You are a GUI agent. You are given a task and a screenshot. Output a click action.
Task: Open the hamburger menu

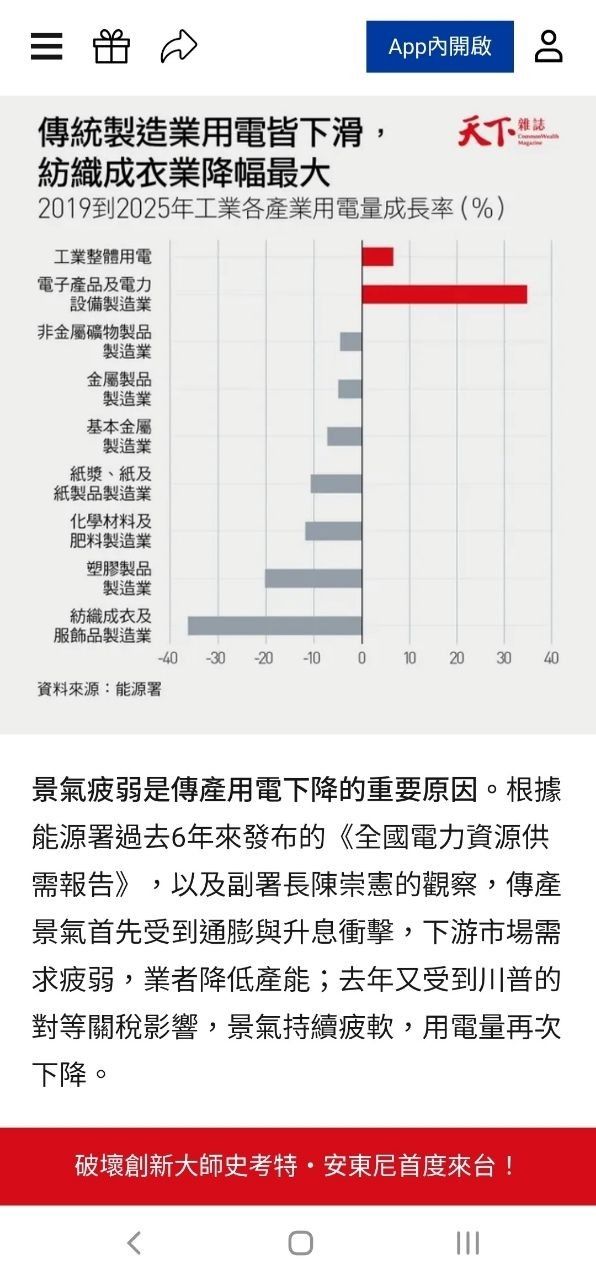(46, 47)
